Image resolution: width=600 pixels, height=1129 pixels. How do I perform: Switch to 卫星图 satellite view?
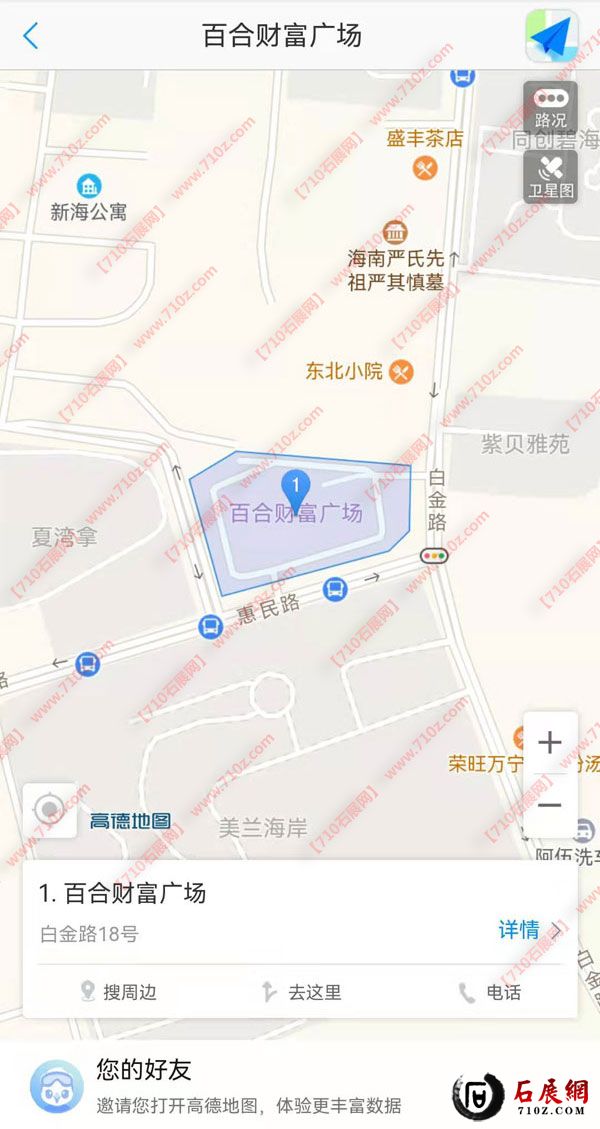pos(550,177)
